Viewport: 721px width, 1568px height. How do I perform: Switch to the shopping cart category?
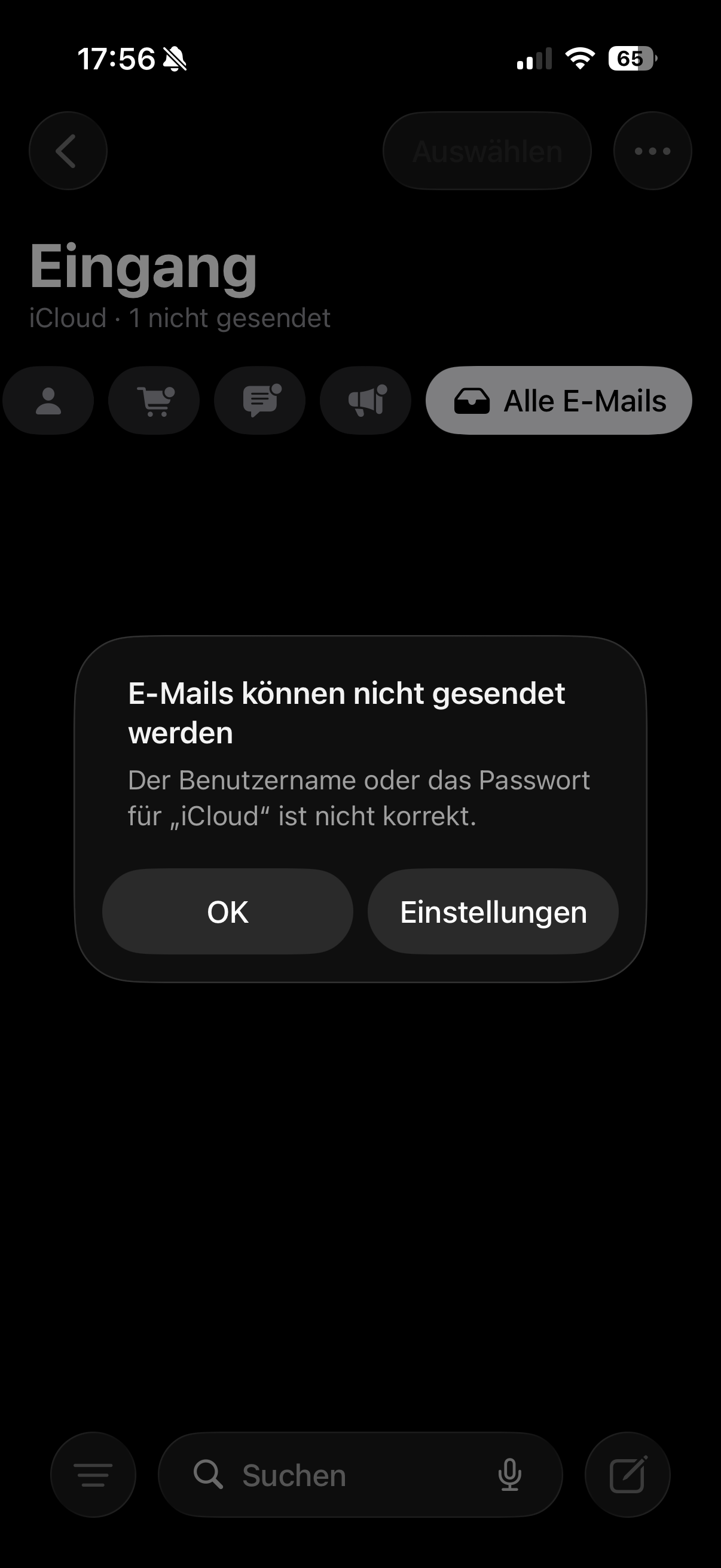tap(154, 401)
